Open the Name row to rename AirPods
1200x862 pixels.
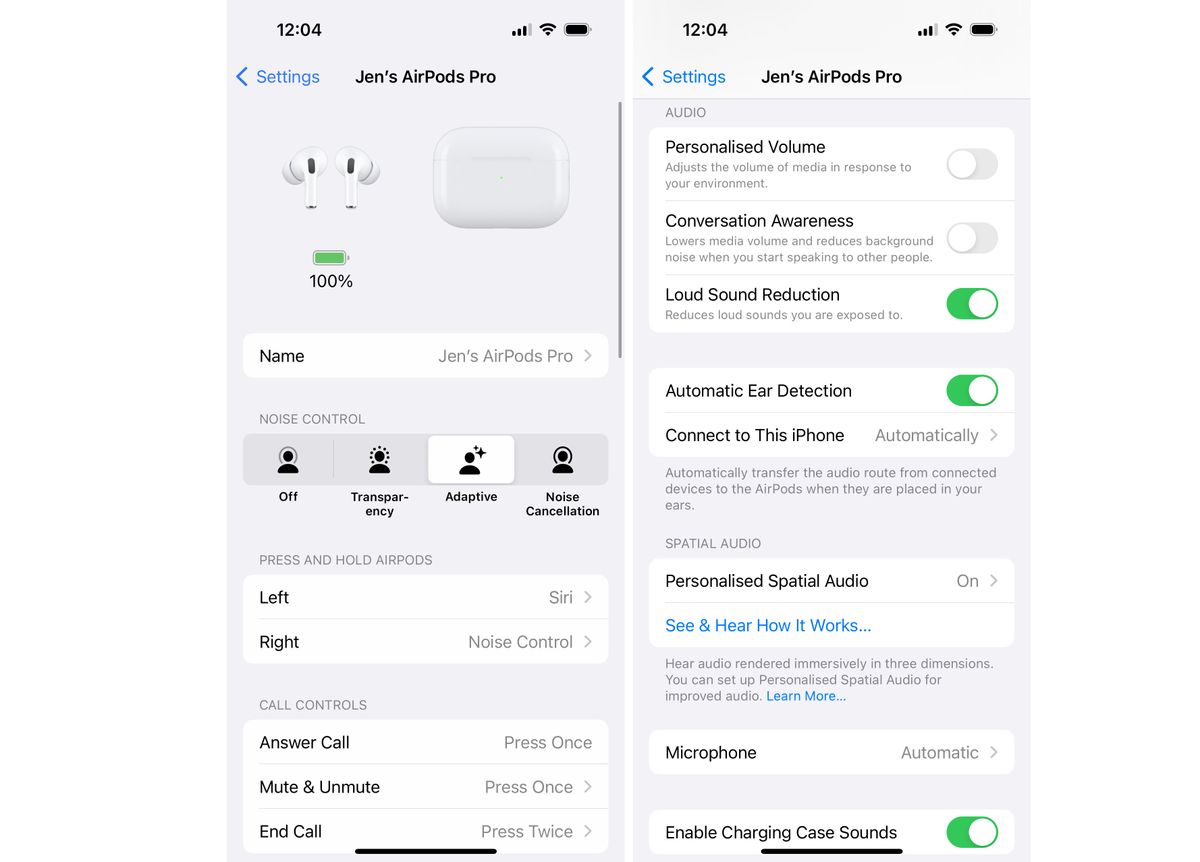[x=425, y=356]
